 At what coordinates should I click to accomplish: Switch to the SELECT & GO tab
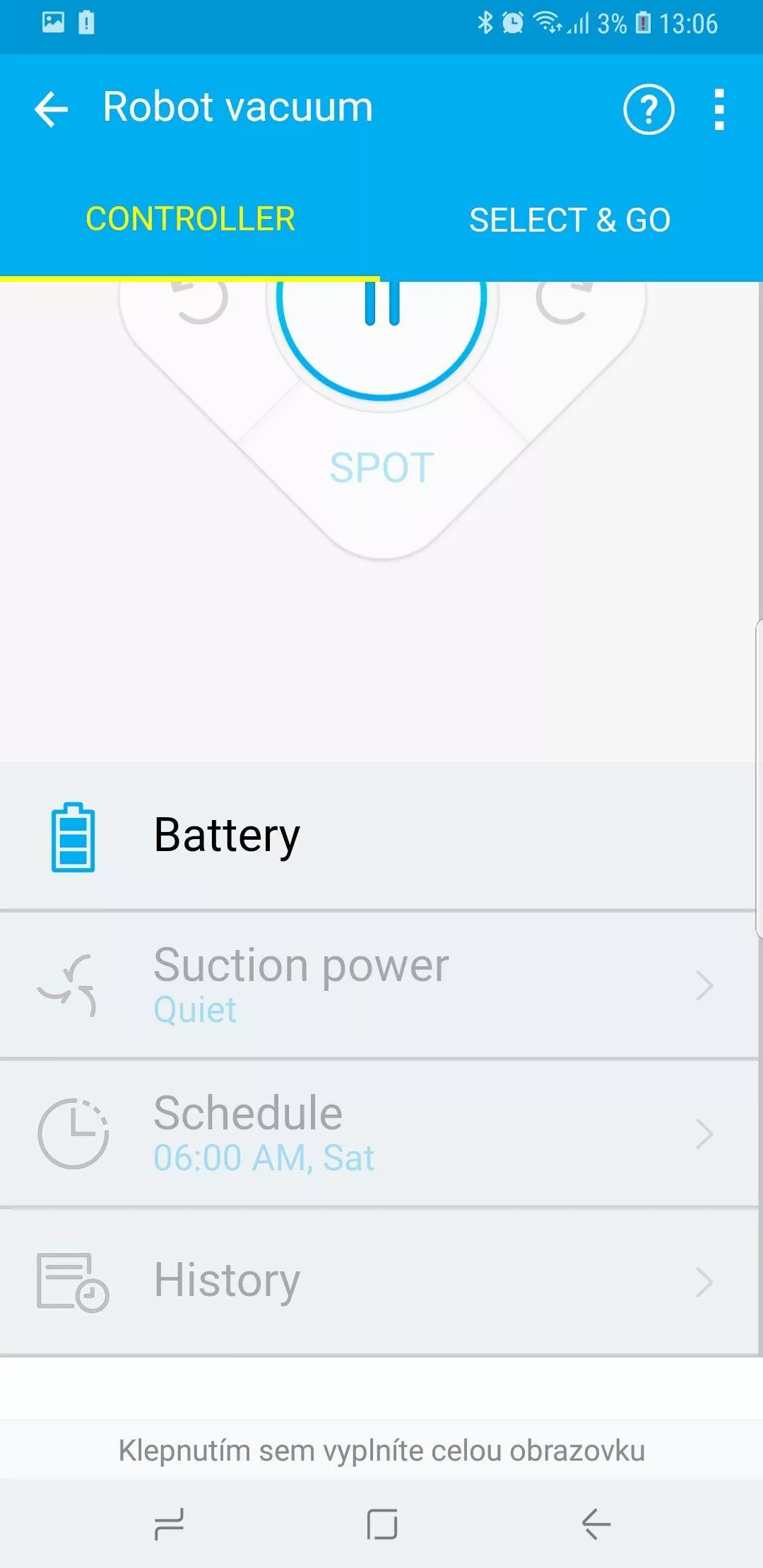569,220
